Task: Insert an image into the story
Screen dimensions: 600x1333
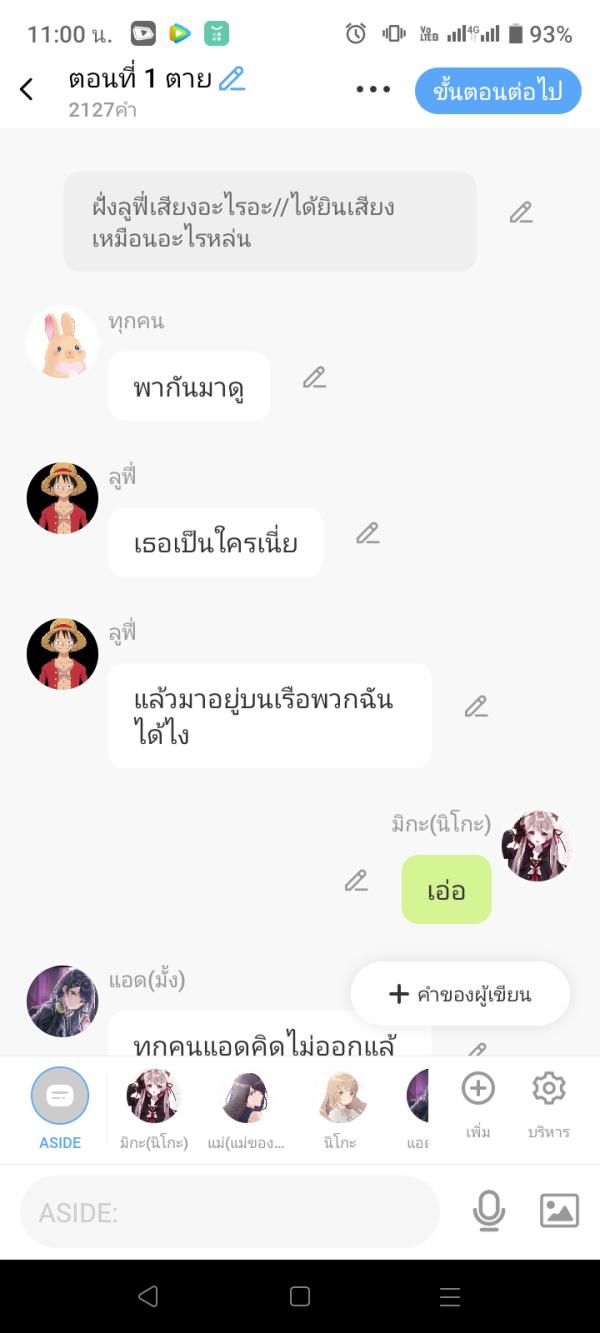Action: [x=559, y=1212]
